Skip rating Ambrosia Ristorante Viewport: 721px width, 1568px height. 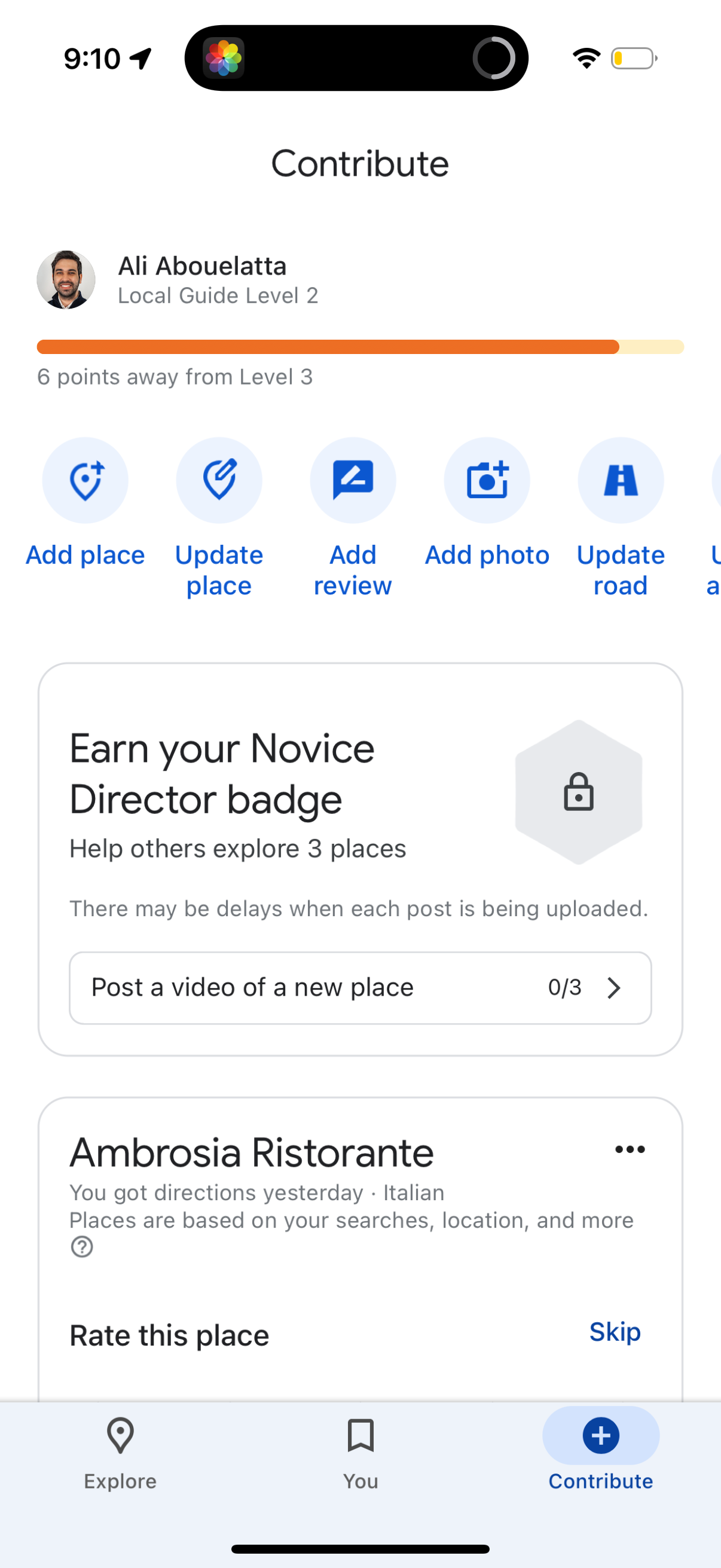(x=615, y=1332)
